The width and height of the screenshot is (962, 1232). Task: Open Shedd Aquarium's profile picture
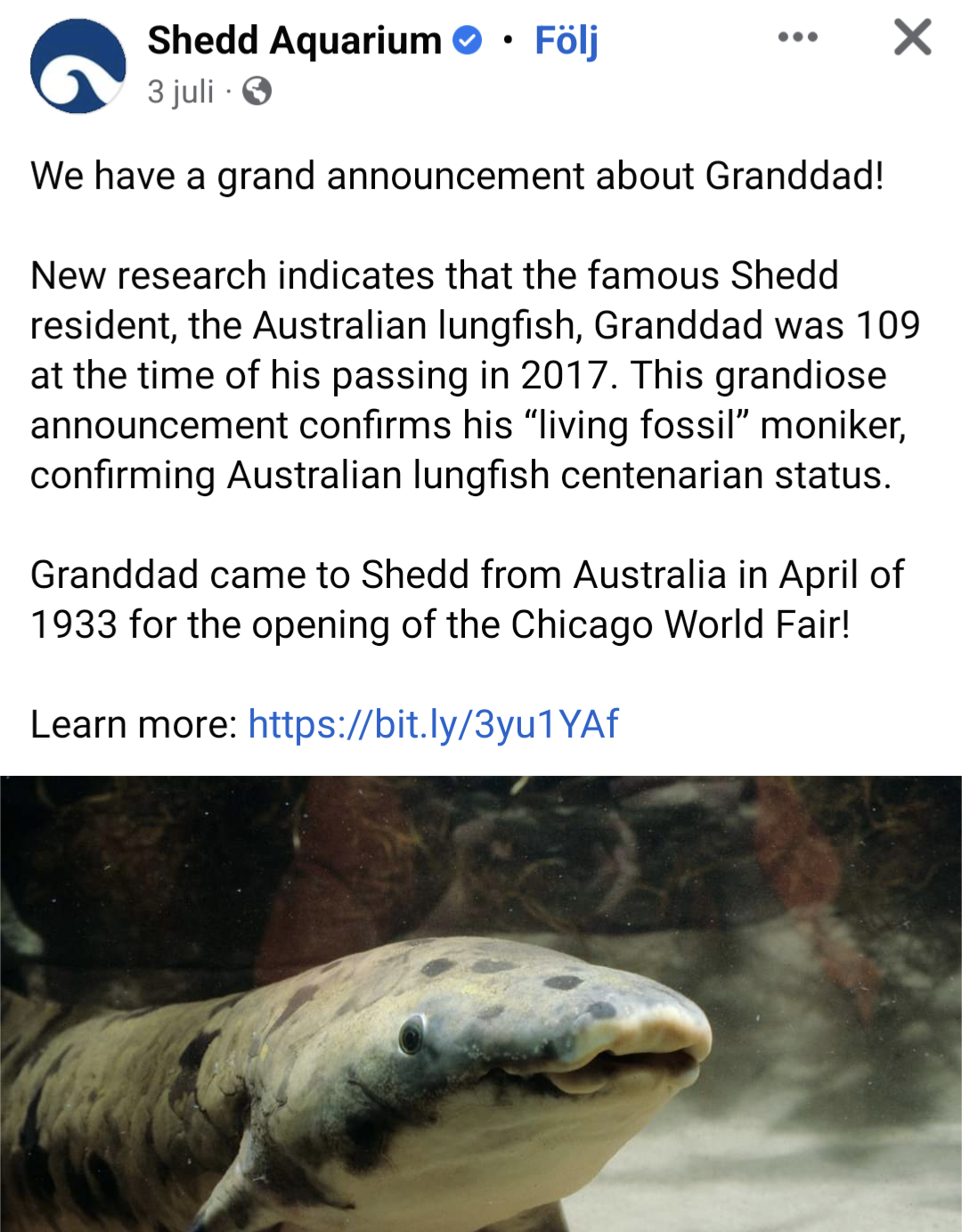point(78,66)
